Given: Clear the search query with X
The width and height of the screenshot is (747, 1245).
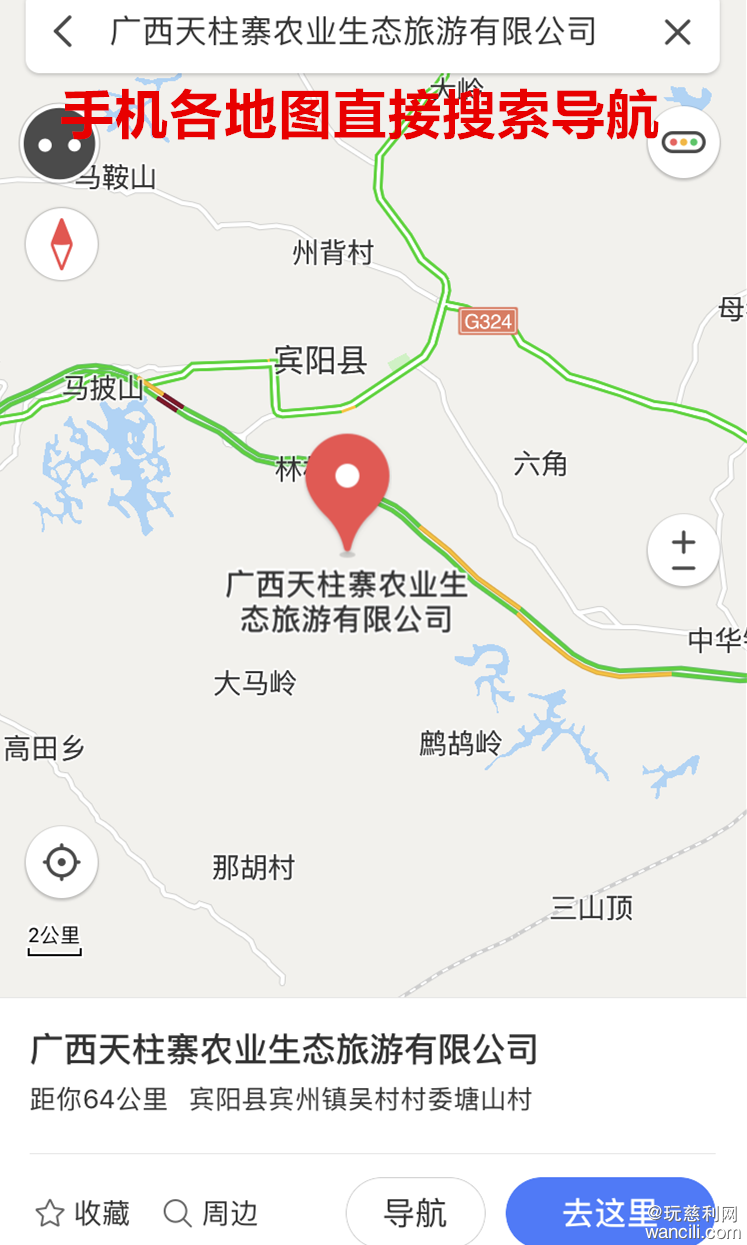Looking at the screenshot, I should [x=677, y=32].
